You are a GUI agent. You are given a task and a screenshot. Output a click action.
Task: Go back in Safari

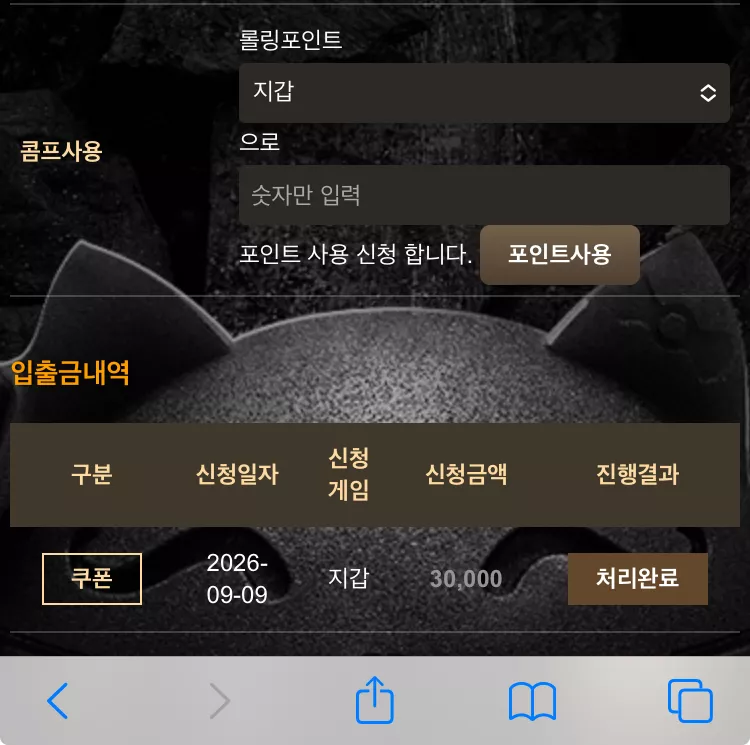pyautogui.click(x=58, y=701)
